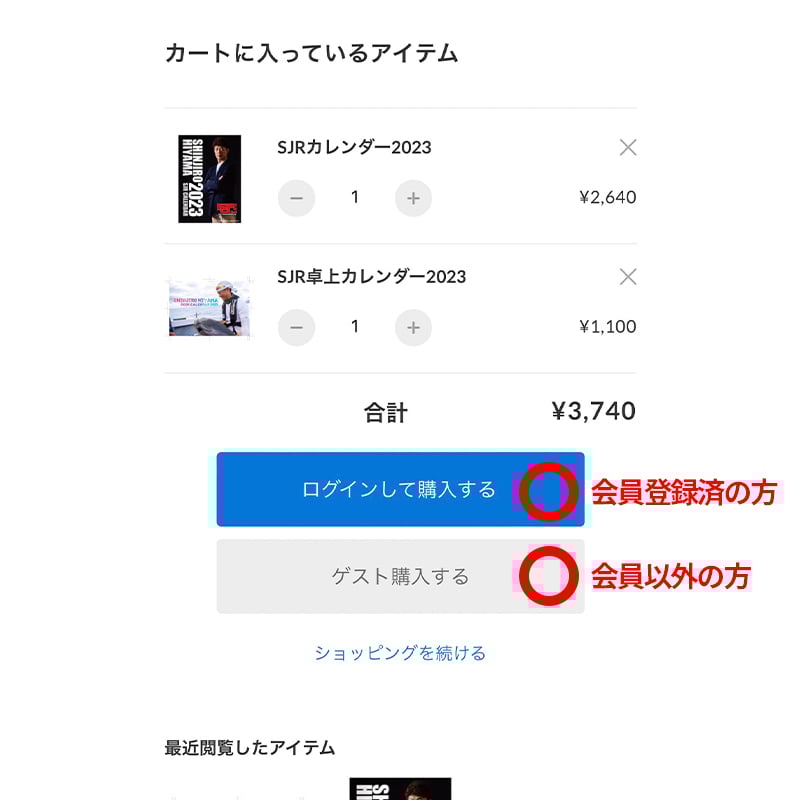Viewport: 800px width, 800px height.
Task: Decrease quantity of SJRカレンダー2023
Action: click(x=296, y=198)
